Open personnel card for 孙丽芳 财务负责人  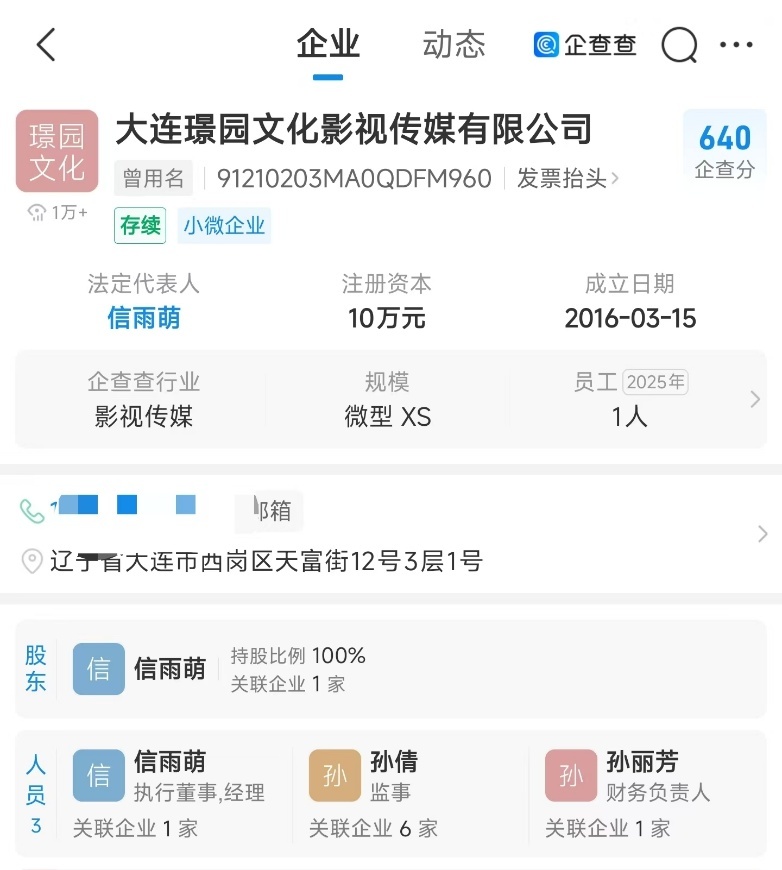[647, 794]
